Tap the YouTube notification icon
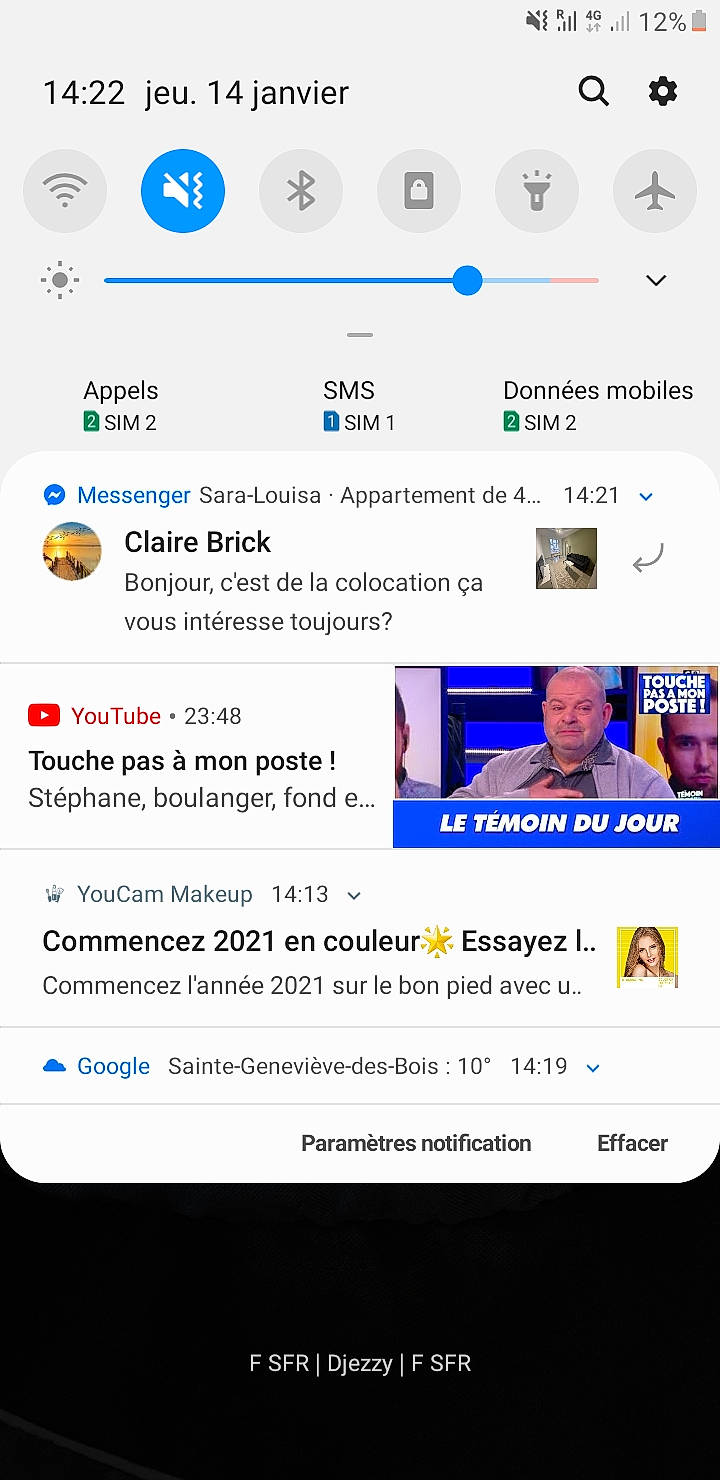720x1480 pixels. 44,715
